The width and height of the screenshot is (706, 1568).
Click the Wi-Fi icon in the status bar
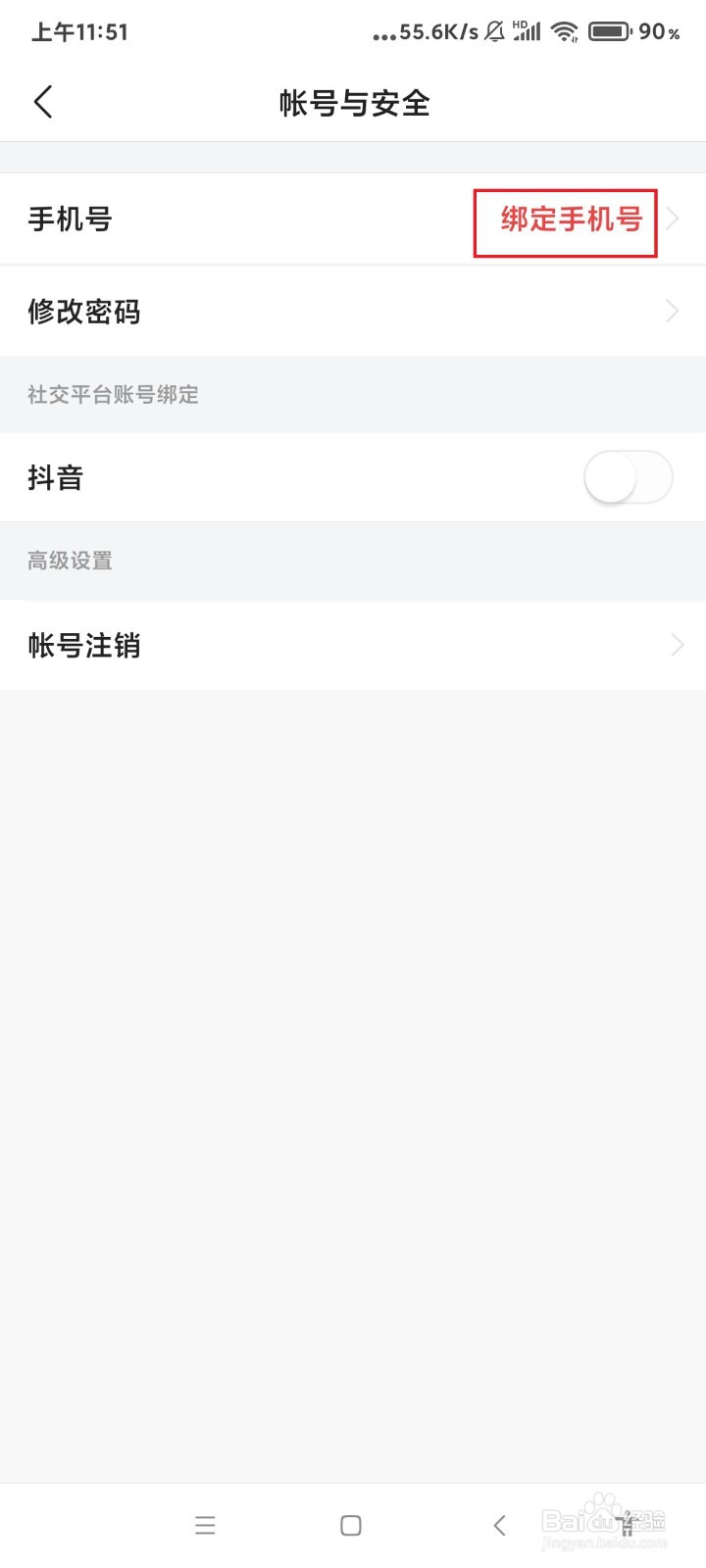(563, 30)
